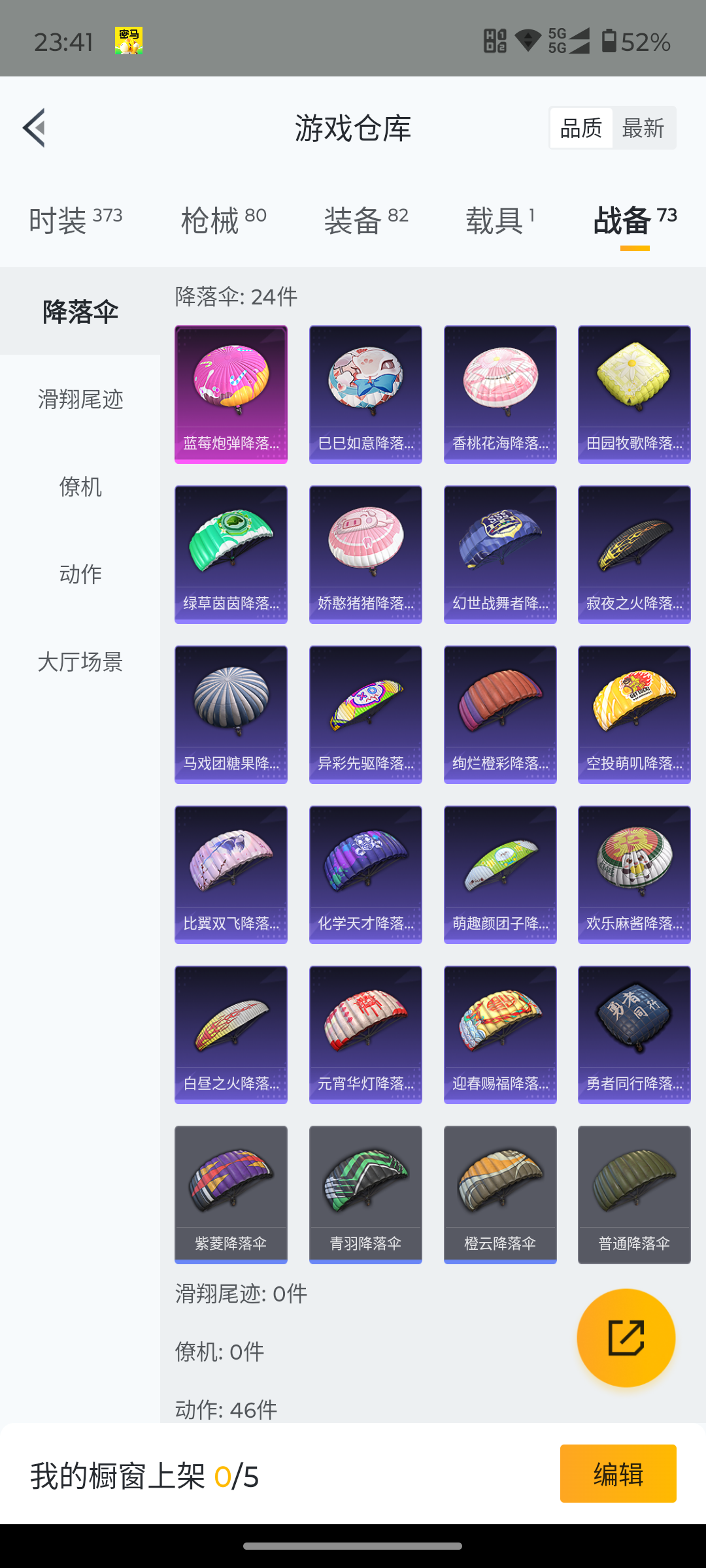706x1568 pixels.
Task: View the 空投萌叽降落伞 item
Action: (x=634, y=714)
